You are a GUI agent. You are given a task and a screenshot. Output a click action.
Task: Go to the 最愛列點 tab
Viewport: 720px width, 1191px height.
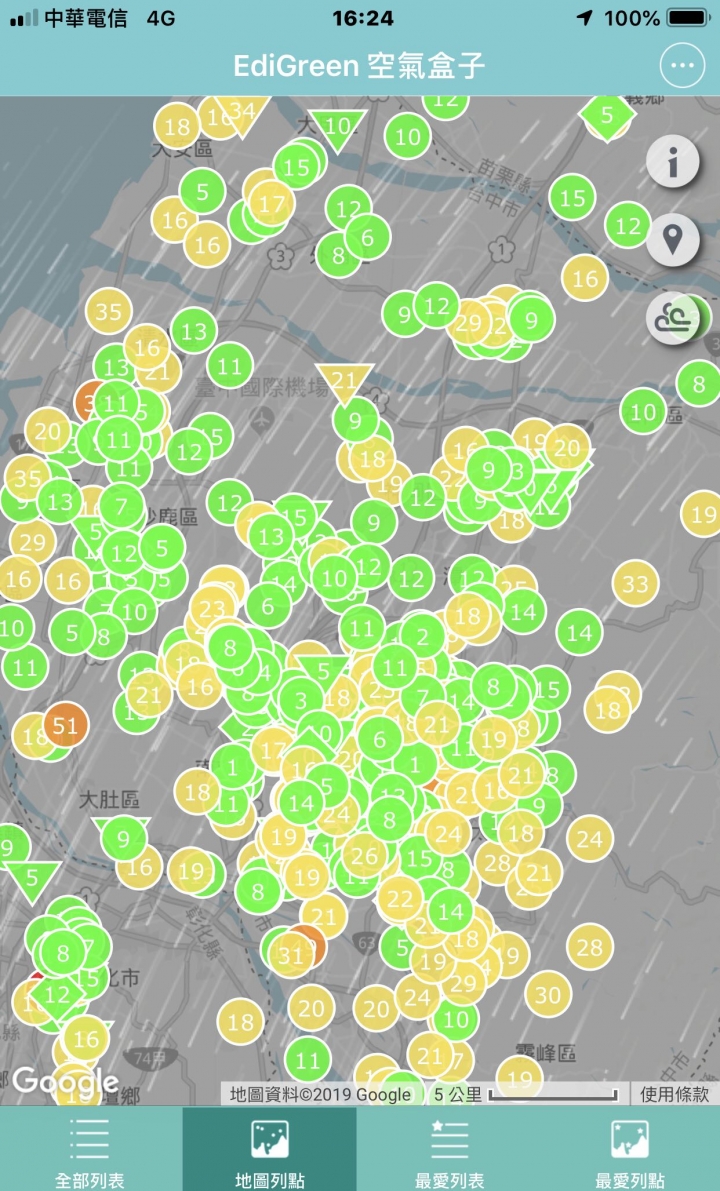(x=630, y=1148)
